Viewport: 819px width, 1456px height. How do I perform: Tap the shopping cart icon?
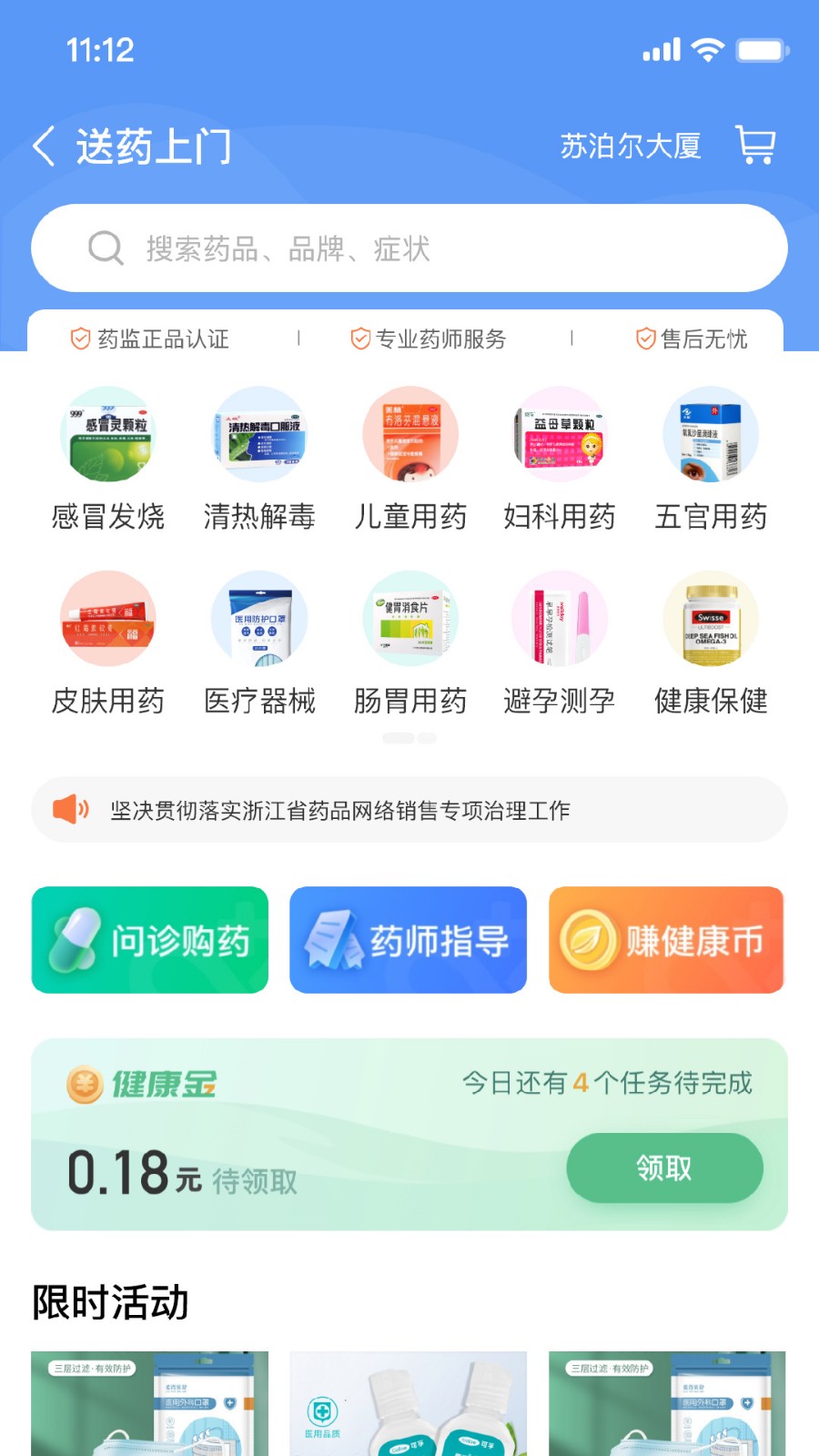click(756, 146)
